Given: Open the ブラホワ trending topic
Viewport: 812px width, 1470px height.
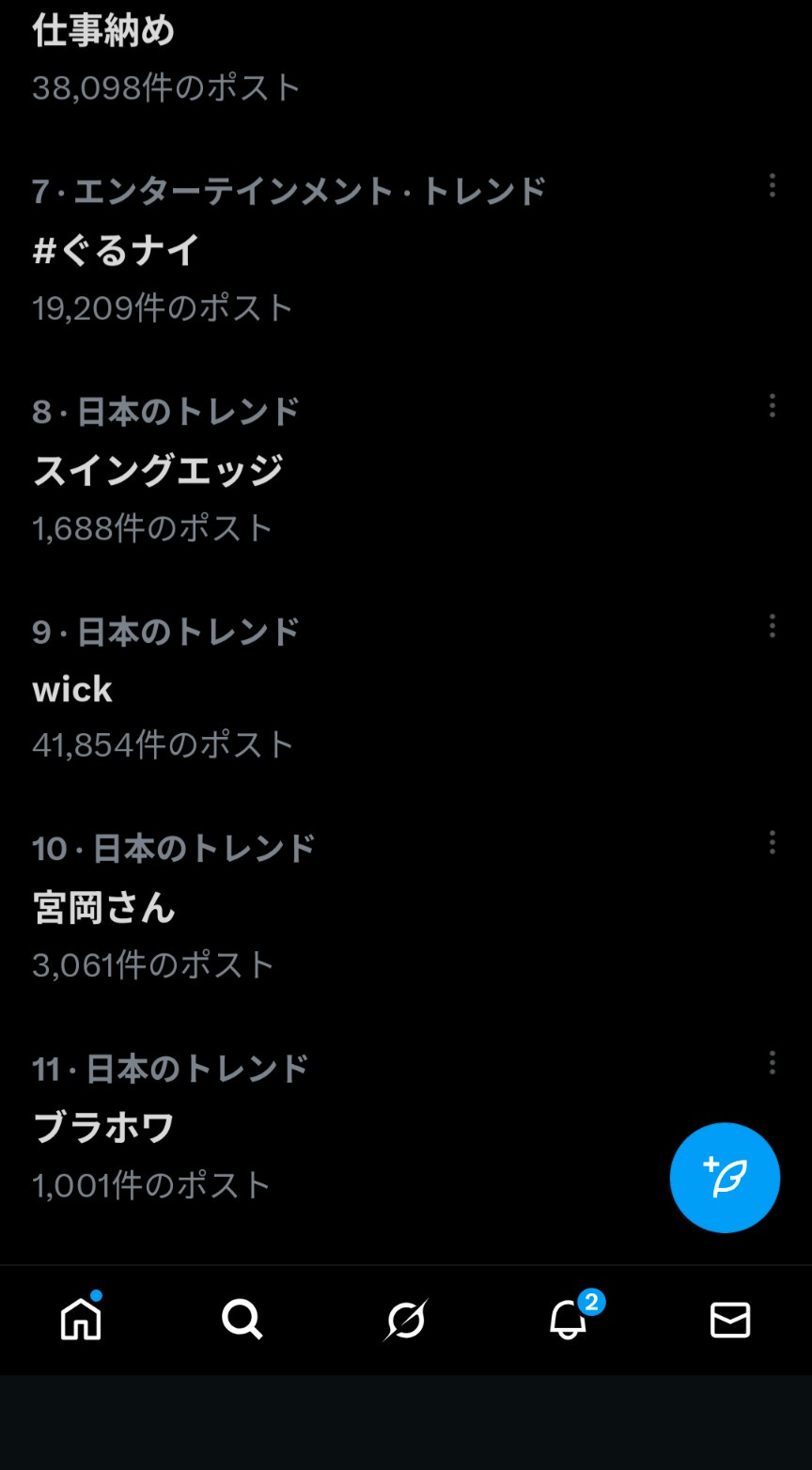Looking at the screenshot, I should pos(104,1128).
